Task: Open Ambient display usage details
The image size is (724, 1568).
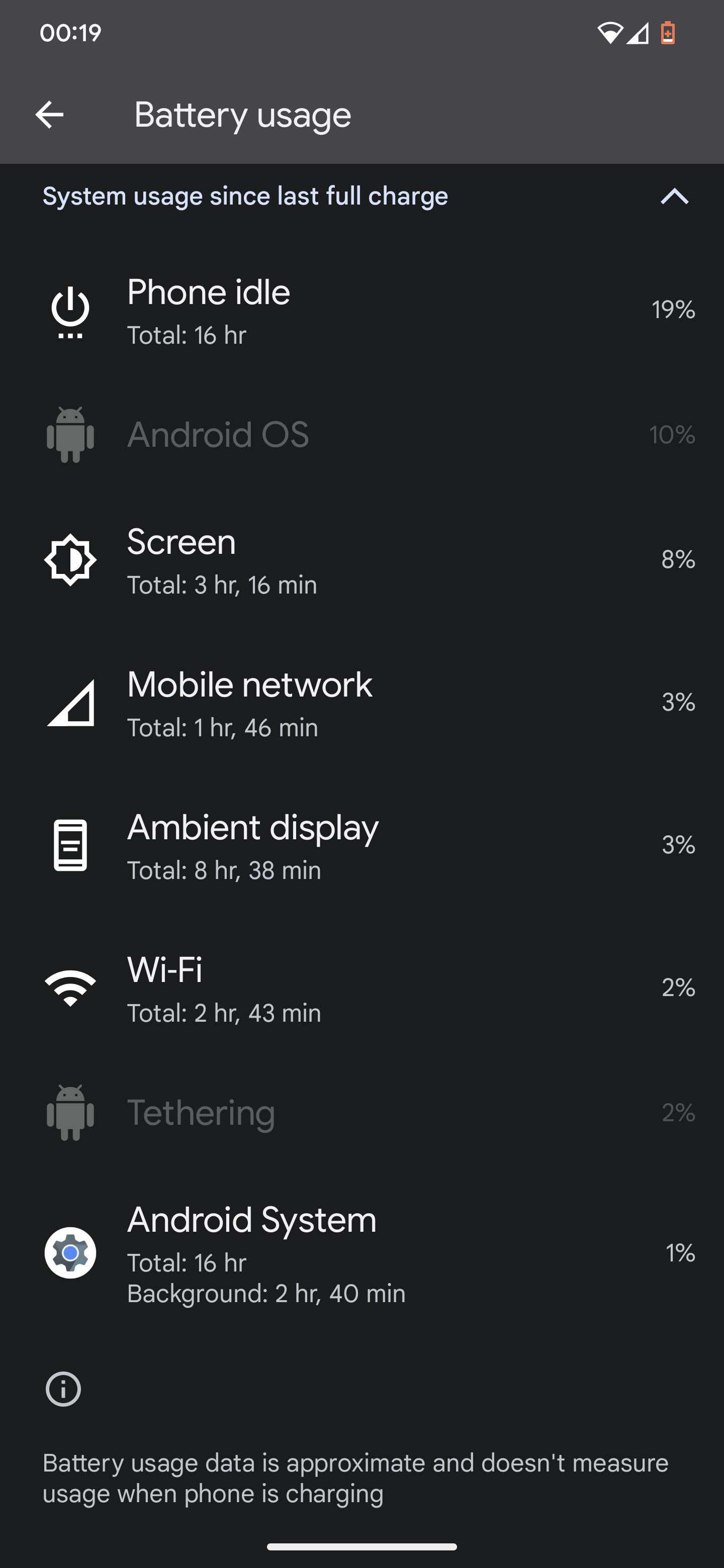Action: [x=361, y=845]
